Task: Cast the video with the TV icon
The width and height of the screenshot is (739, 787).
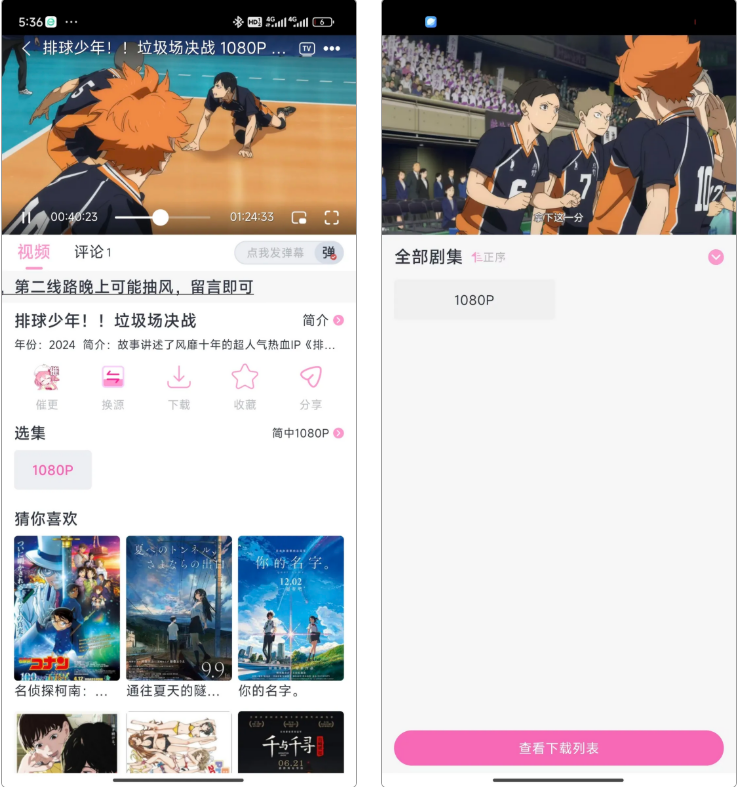Action: click(307, 48)
